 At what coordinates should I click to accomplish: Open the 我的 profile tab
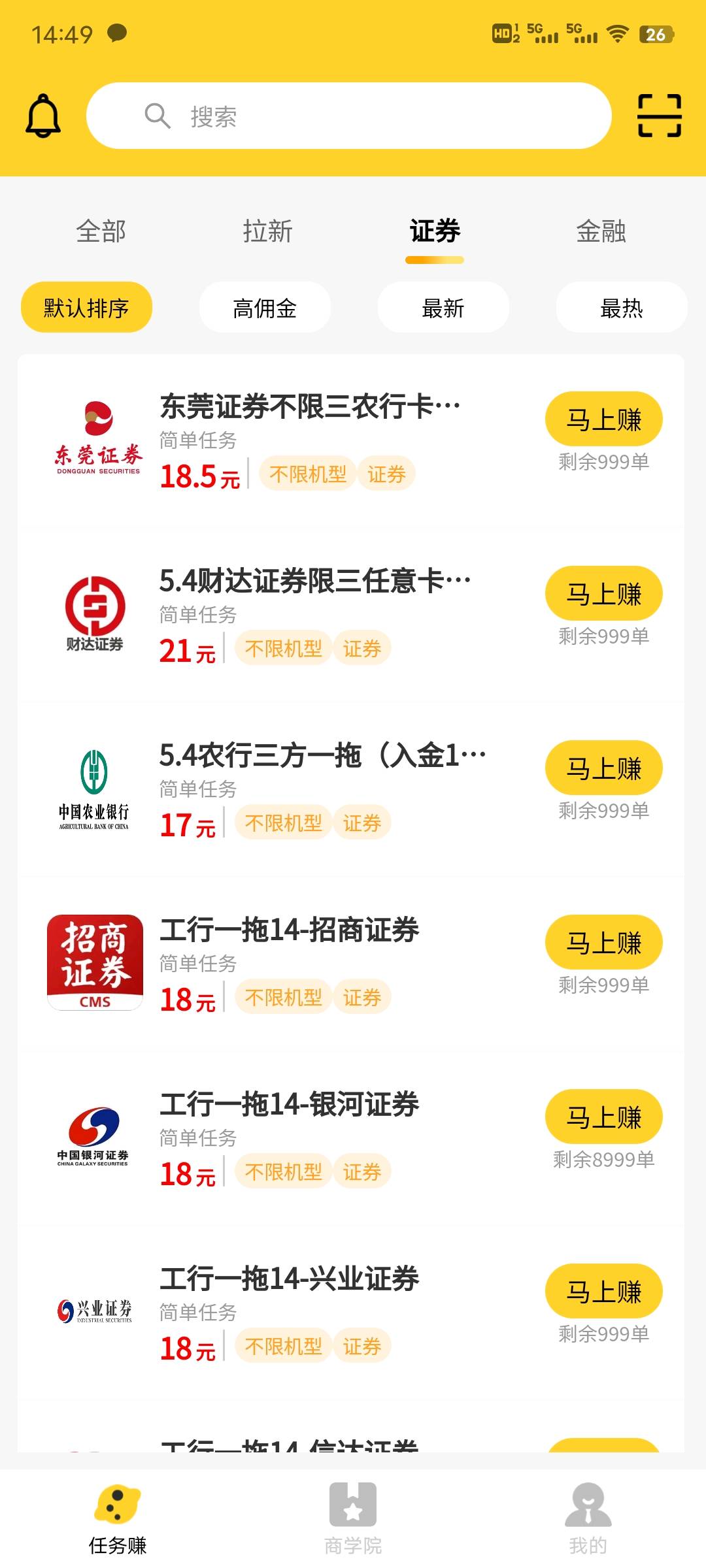tap(588, 1518)
